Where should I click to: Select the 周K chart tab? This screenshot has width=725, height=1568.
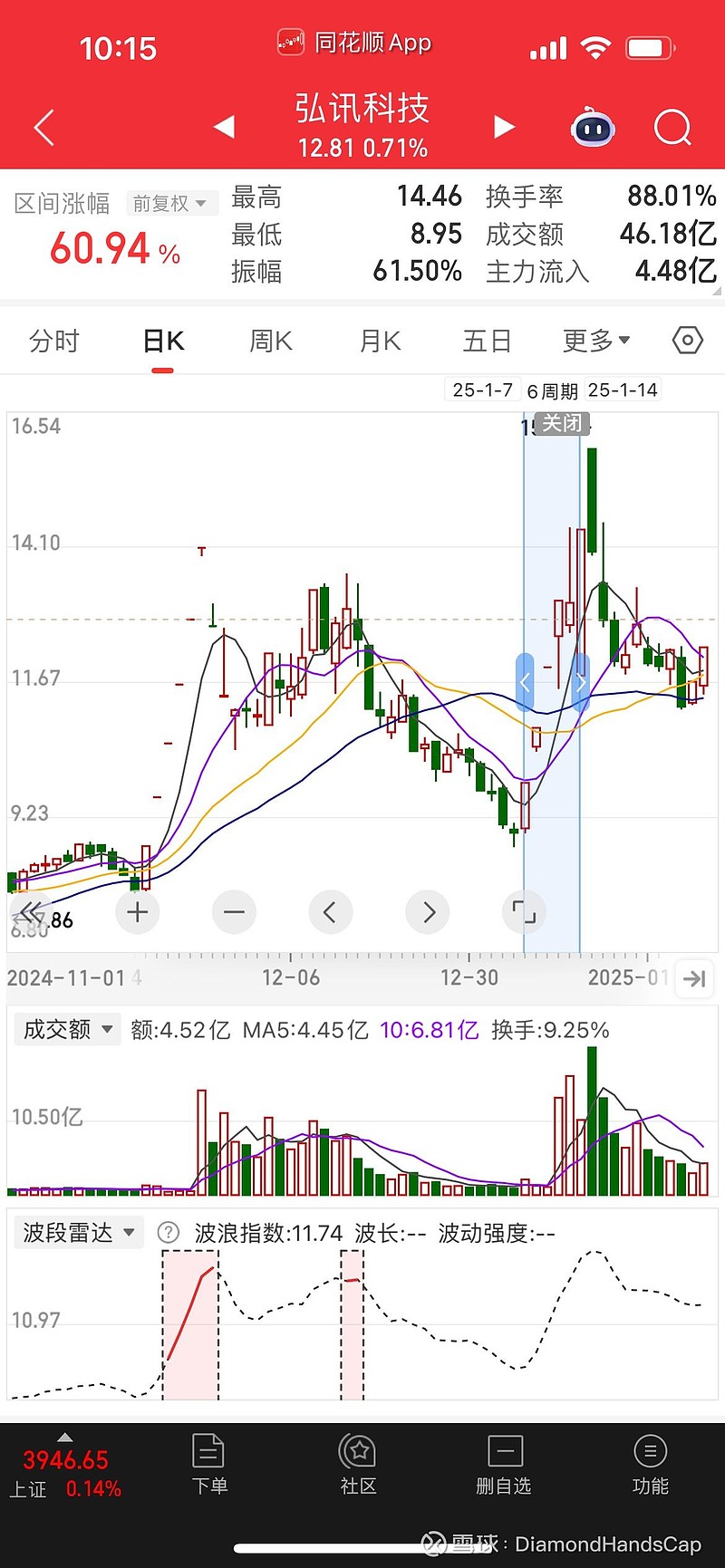(270, 341)
